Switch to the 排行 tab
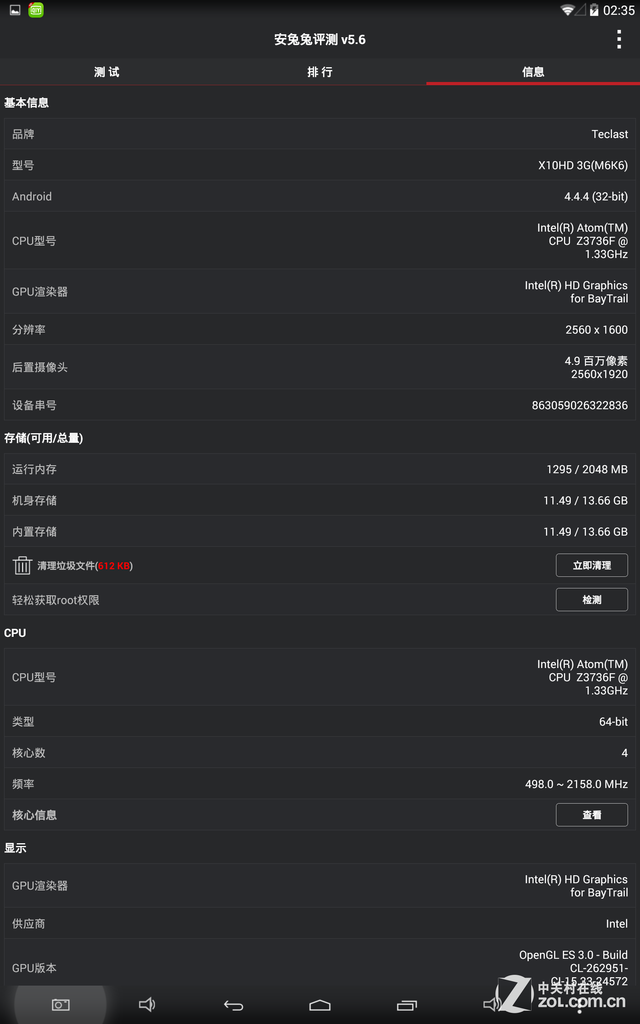This screenshot has height=1024, width=640. pyautogui.click(x=320, y=72)
